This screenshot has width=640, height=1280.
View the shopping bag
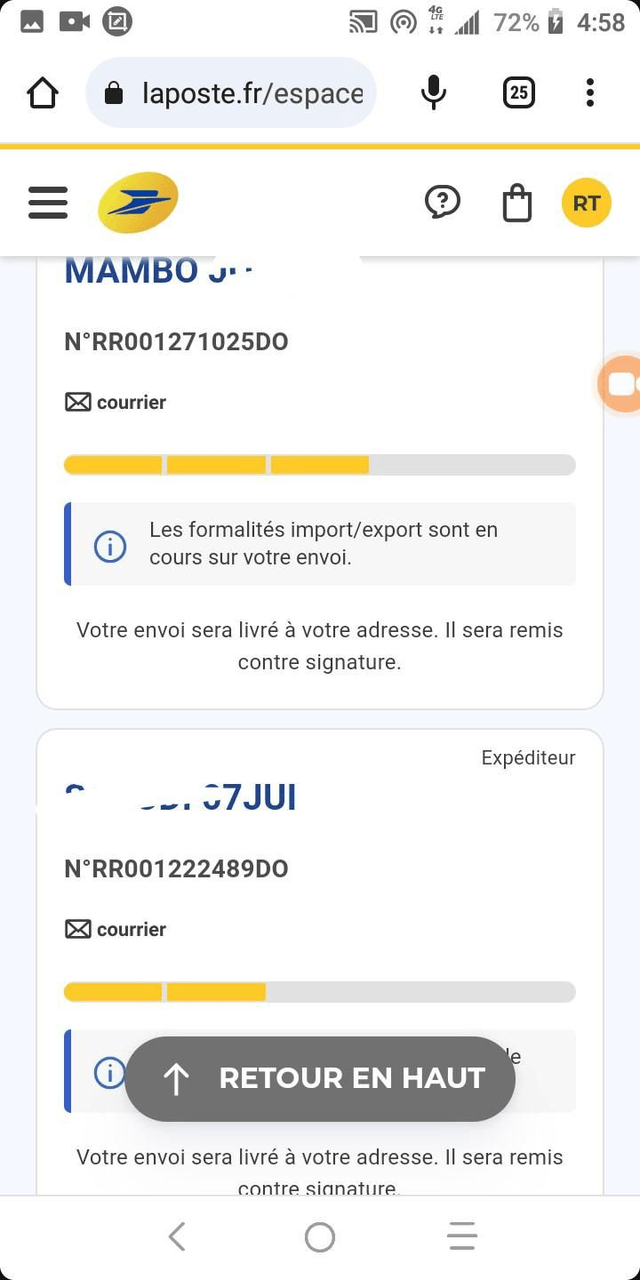click(x=516, y=203)
